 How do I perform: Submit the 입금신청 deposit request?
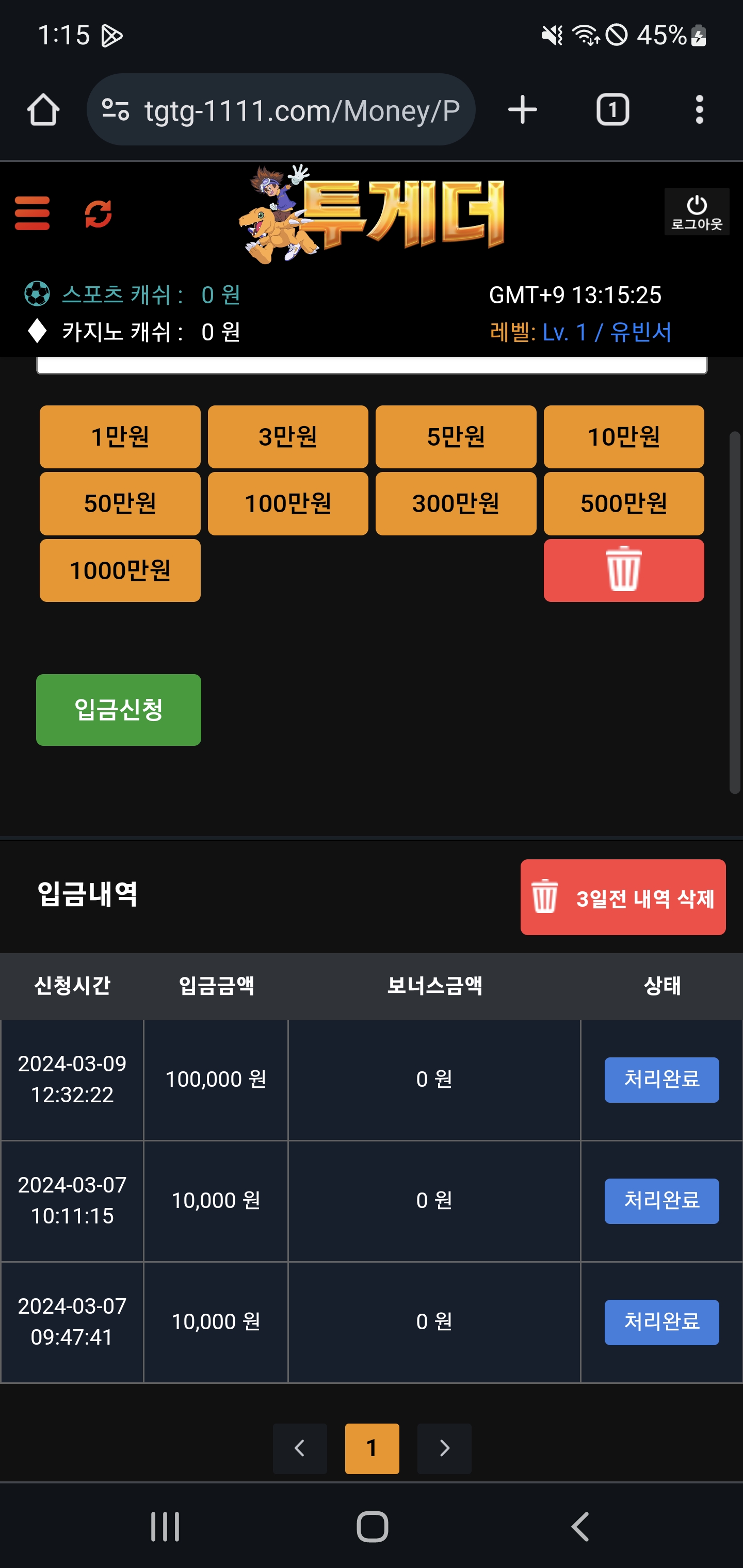pos(118,710)
